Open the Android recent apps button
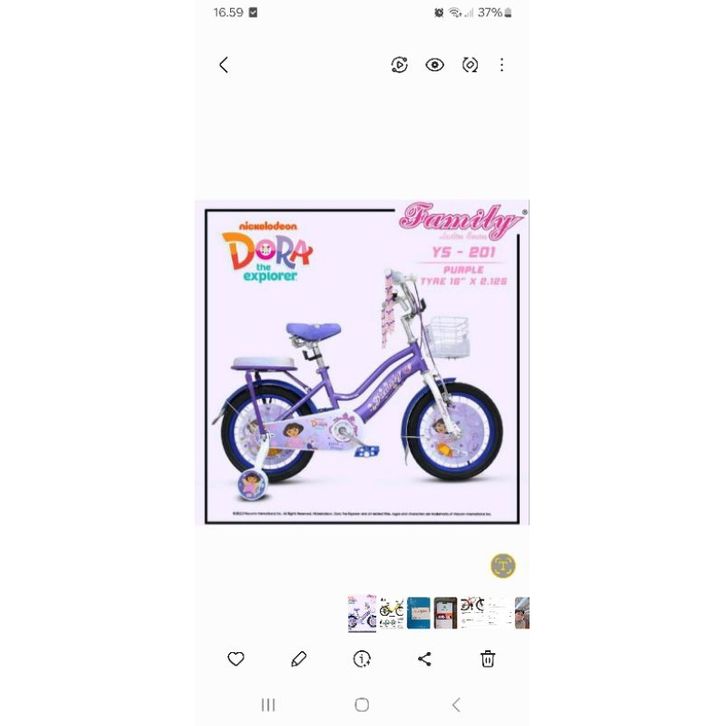The image size is (726, 726). point(268,704)
